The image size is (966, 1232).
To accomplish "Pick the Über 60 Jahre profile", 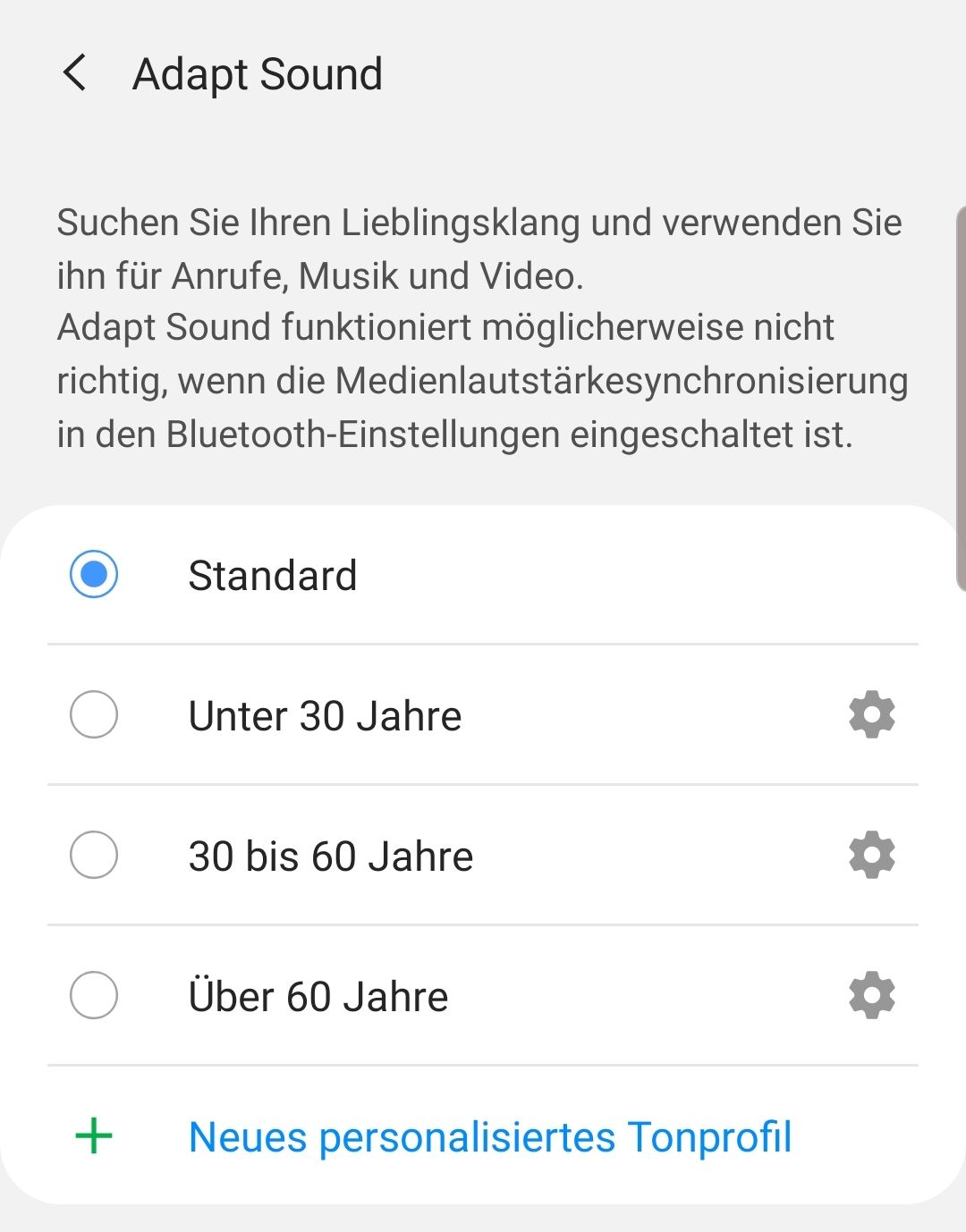I will [x=94, y=995].
